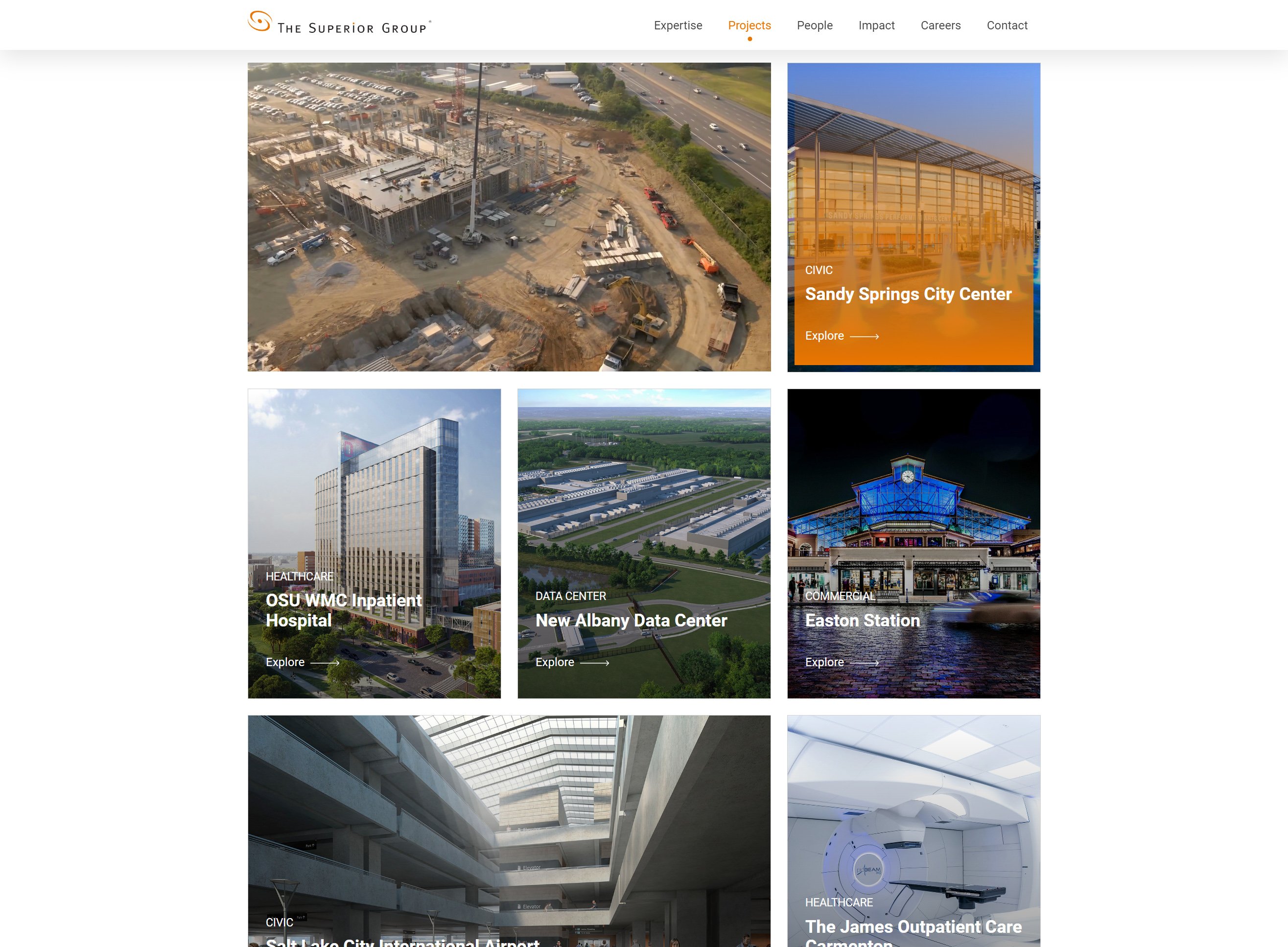Switch to the Impact page

point(876,25)
